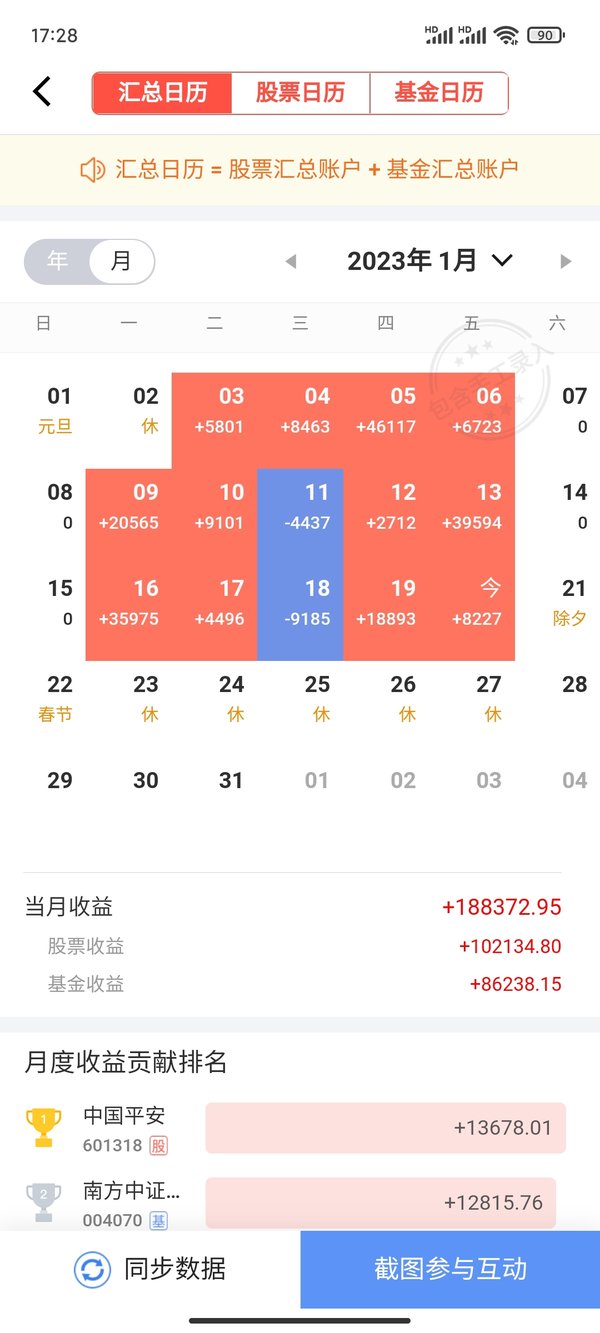This screenshot has height=1333, width=600.
Task: Tap the 截图参与互动 button
Action: [x=450, y=1270]
